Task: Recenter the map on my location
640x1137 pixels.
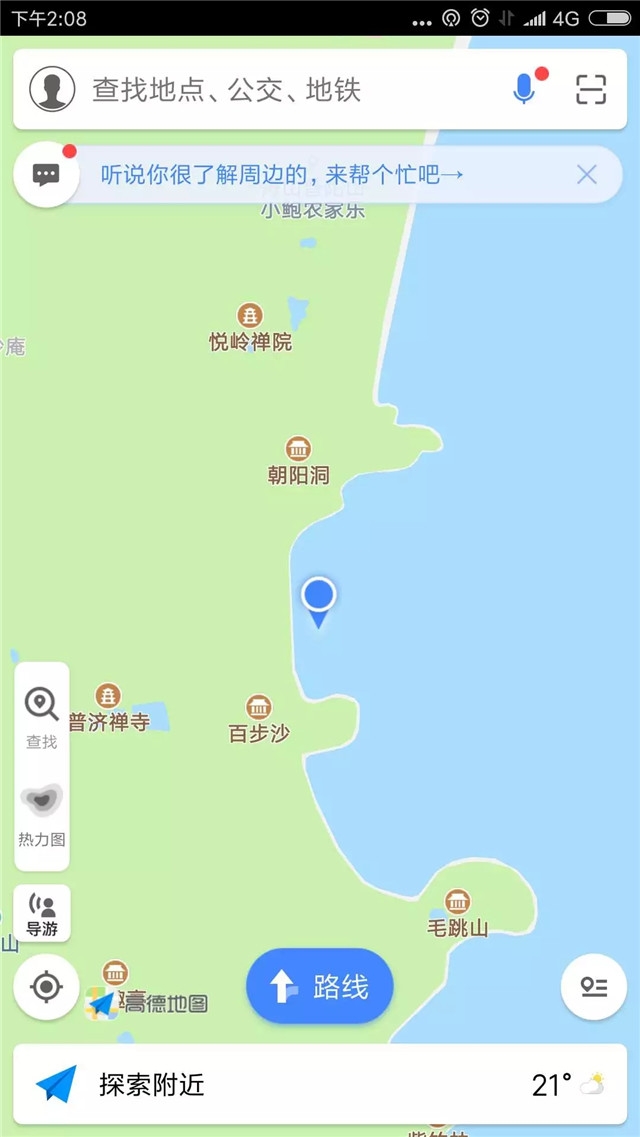Action: 46,987
